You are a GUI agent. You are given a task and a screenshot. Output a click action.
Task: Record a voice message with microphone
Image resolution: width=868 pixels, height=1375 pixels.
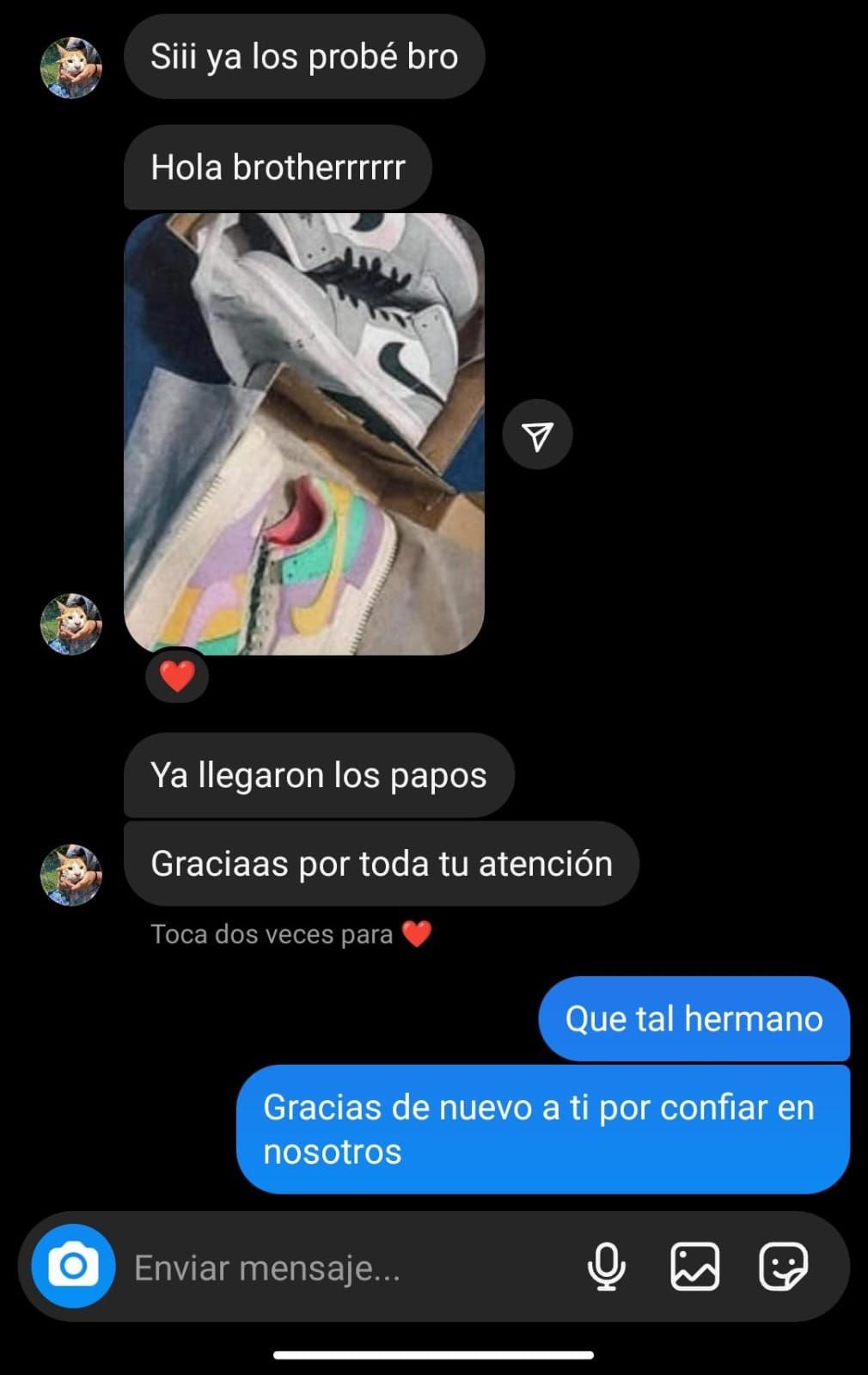pyautogui.click(x=606, y=1267)
